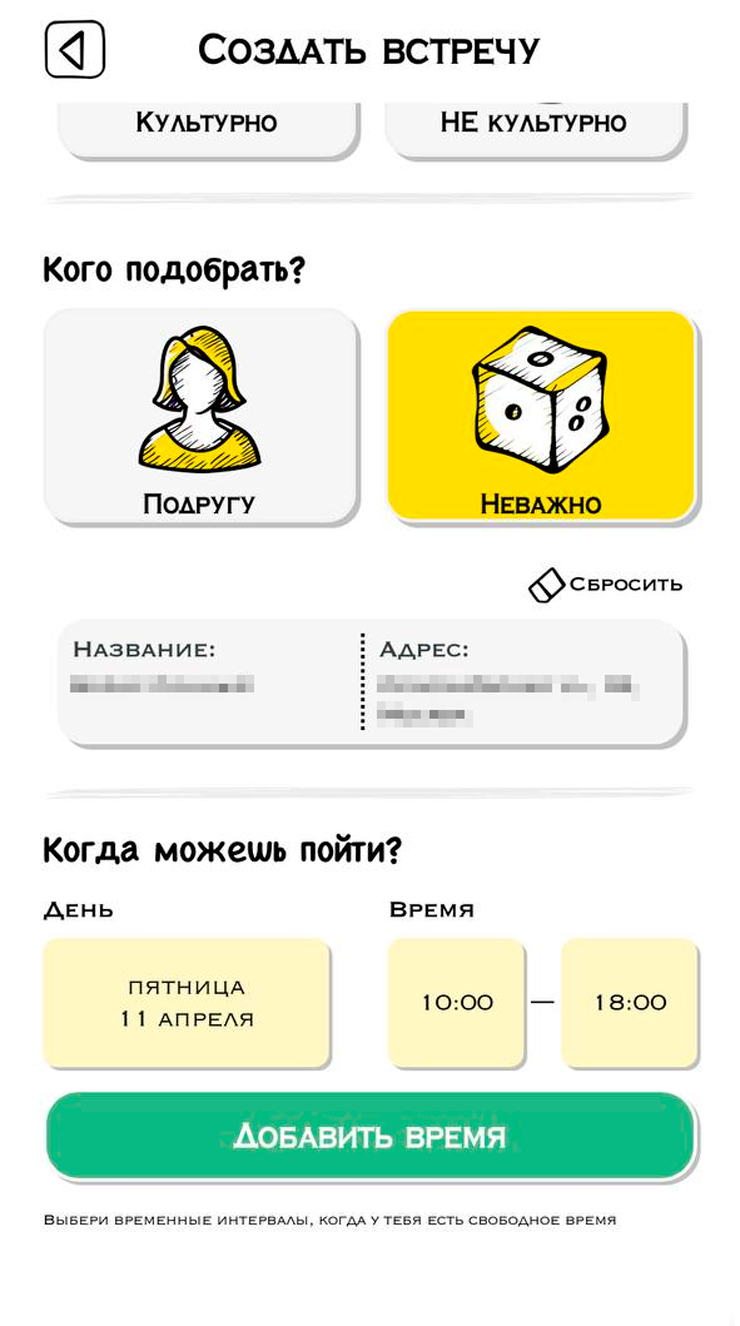Select the Культурно option

click(x=206, y=126)
